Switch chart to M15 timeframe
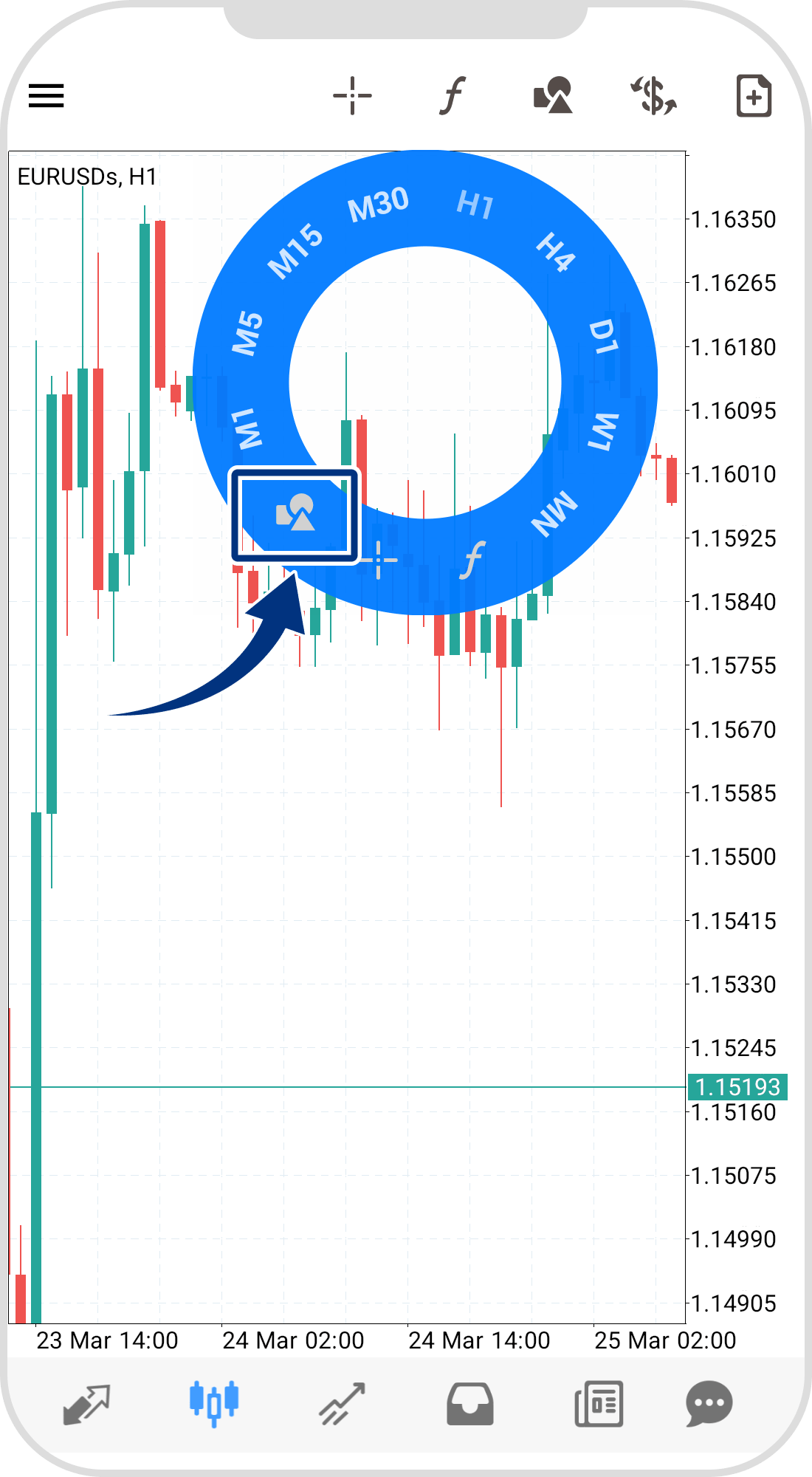The image size is (812, 1477). coord(295,251)
